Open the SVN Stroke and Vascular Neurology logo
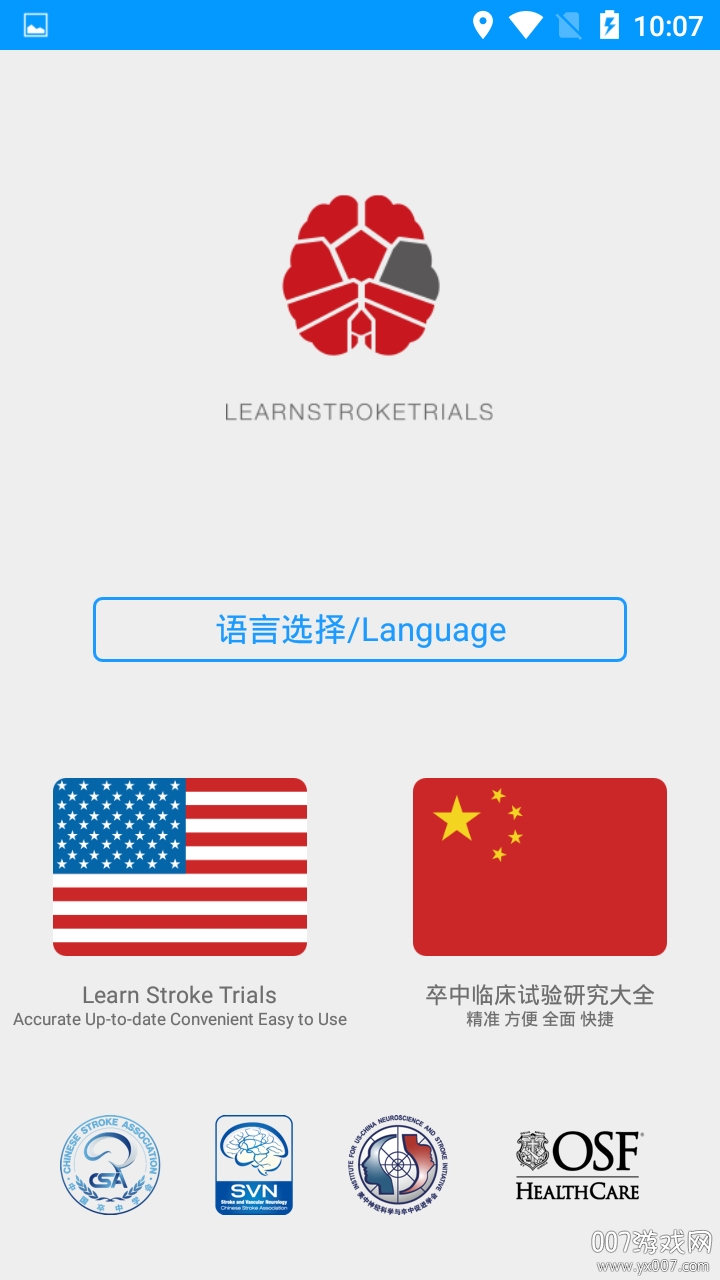Screen dimensions: 720x1280 tap(253, 1163)
